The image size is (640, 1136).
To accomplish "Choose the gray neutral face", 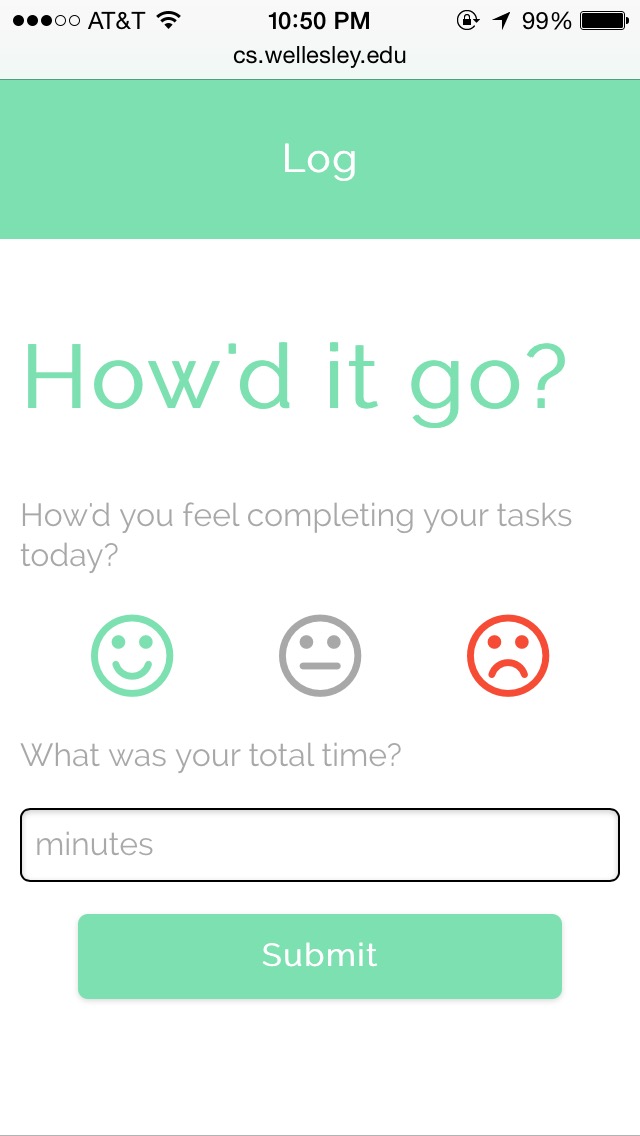I will coord(320,656).
